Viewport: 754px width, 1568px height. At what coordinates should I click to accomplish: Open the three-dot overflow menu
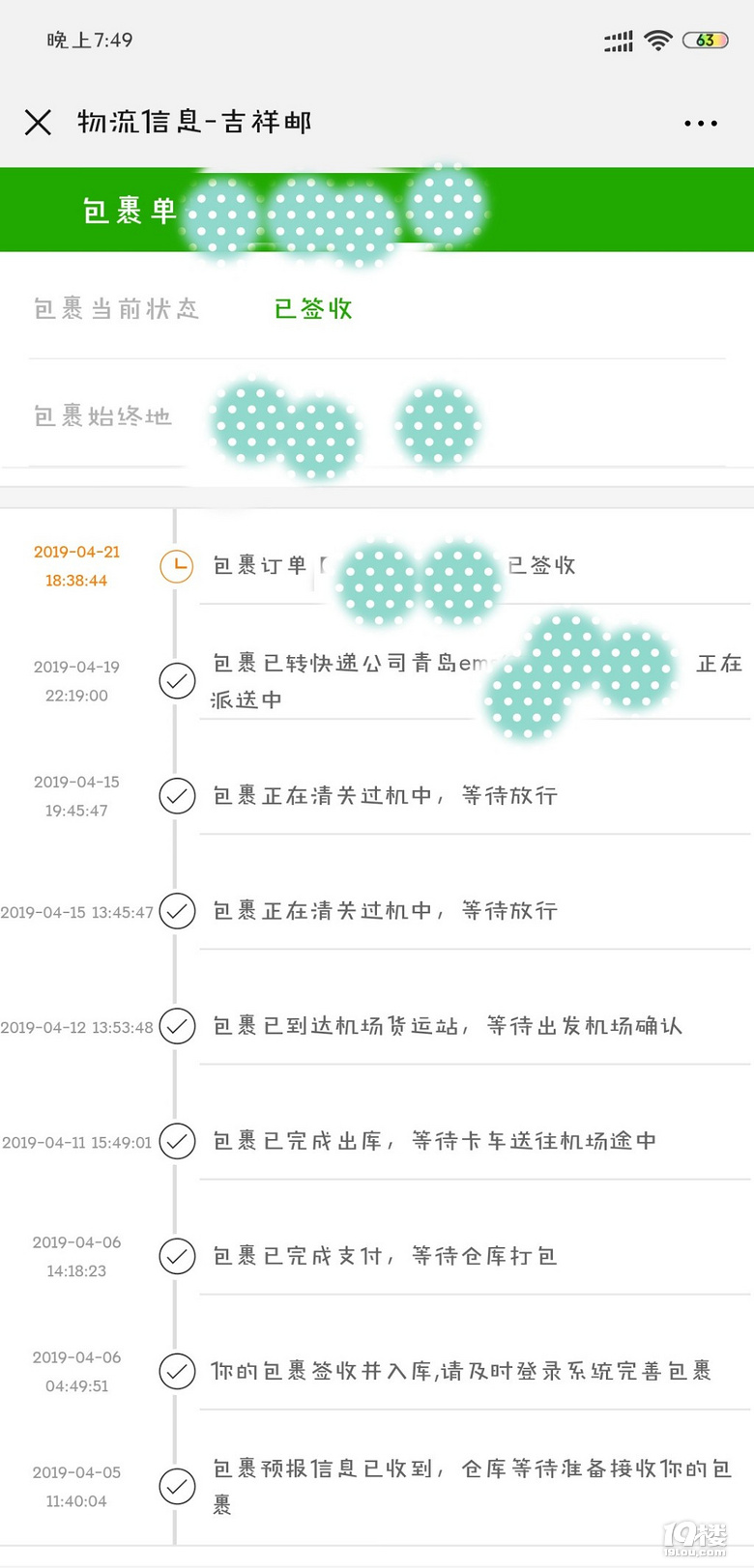[700, 124]
